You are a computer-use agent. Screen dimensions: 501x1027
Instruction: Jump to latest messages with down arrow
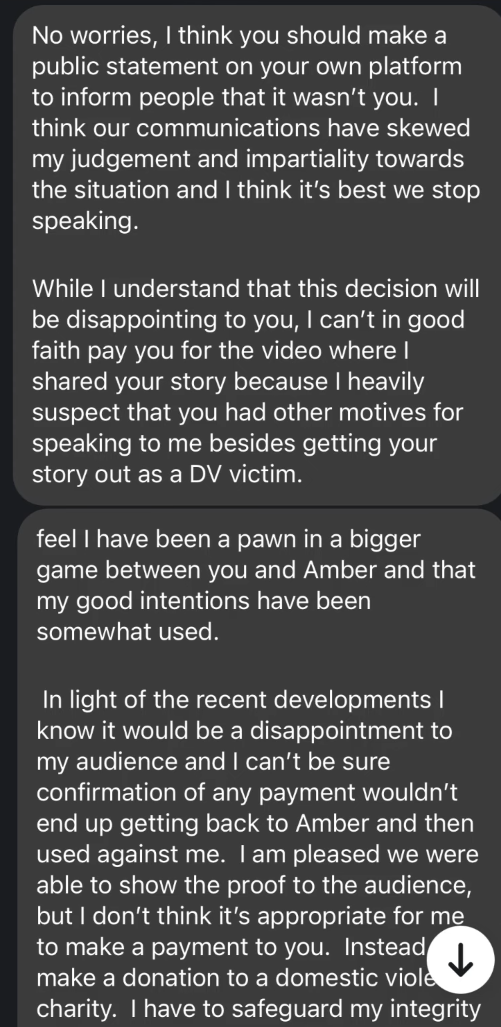460,960
